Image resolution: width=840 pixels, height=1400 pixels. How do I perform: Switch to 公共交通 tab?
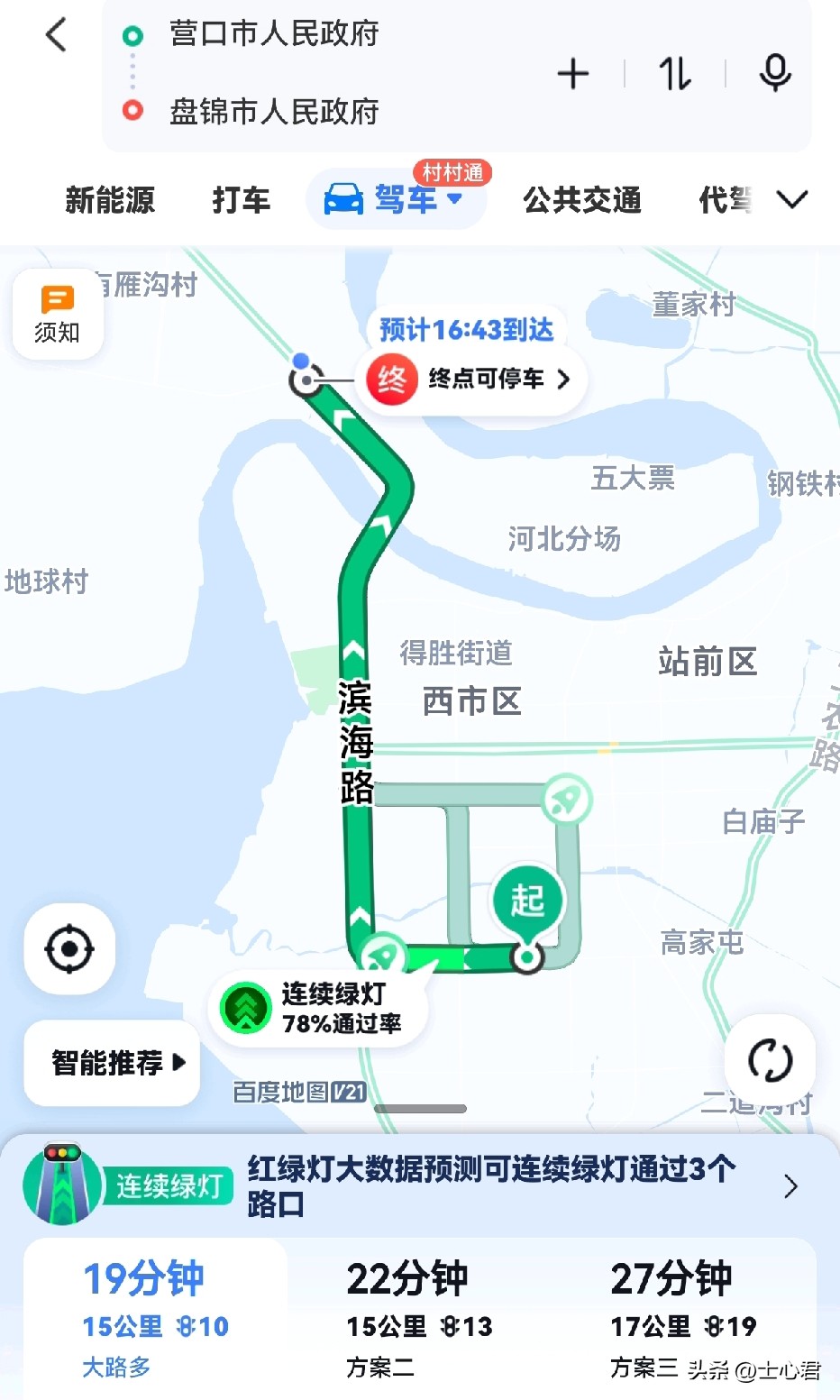click(582, 199)
